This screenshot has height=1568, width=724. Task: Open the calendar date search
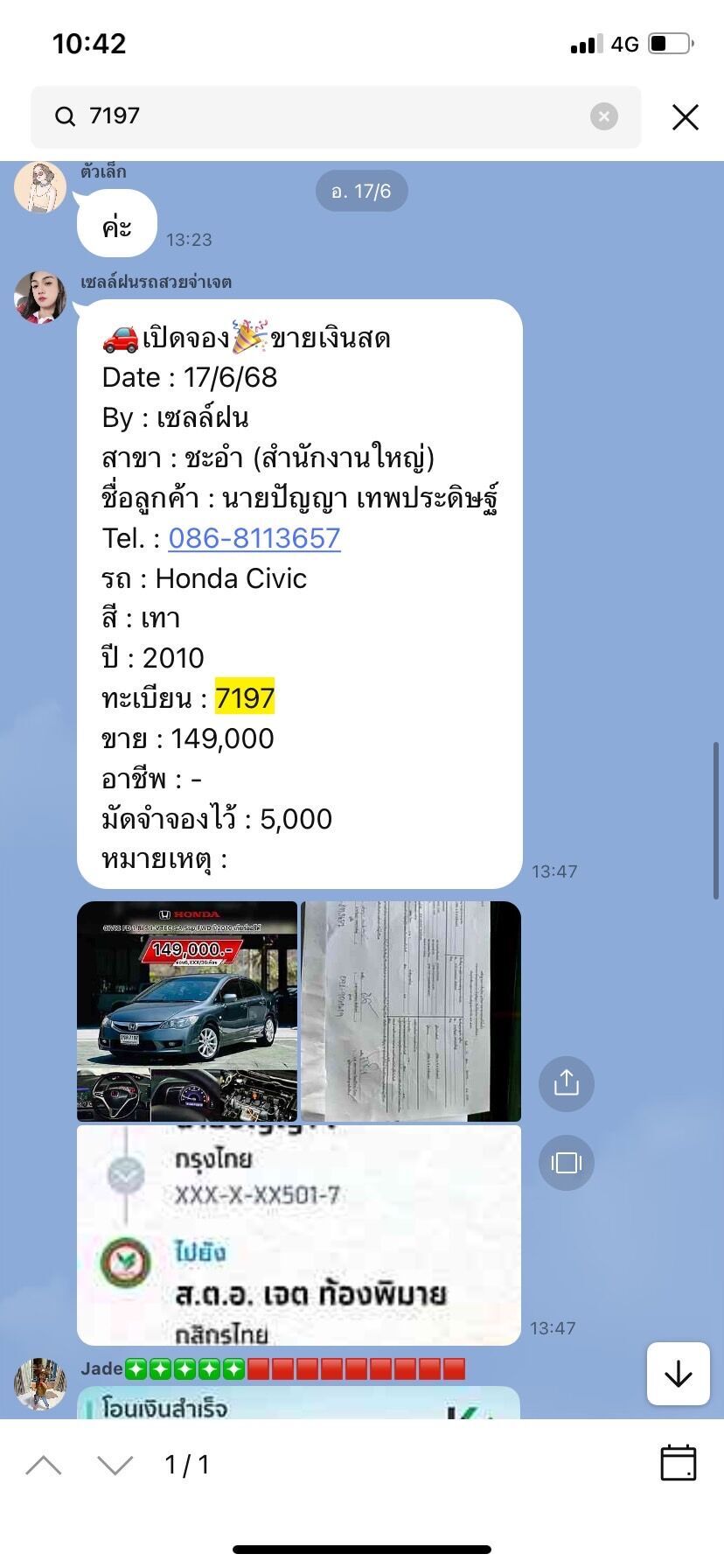pyautogui.click(x=678, y=1463)
